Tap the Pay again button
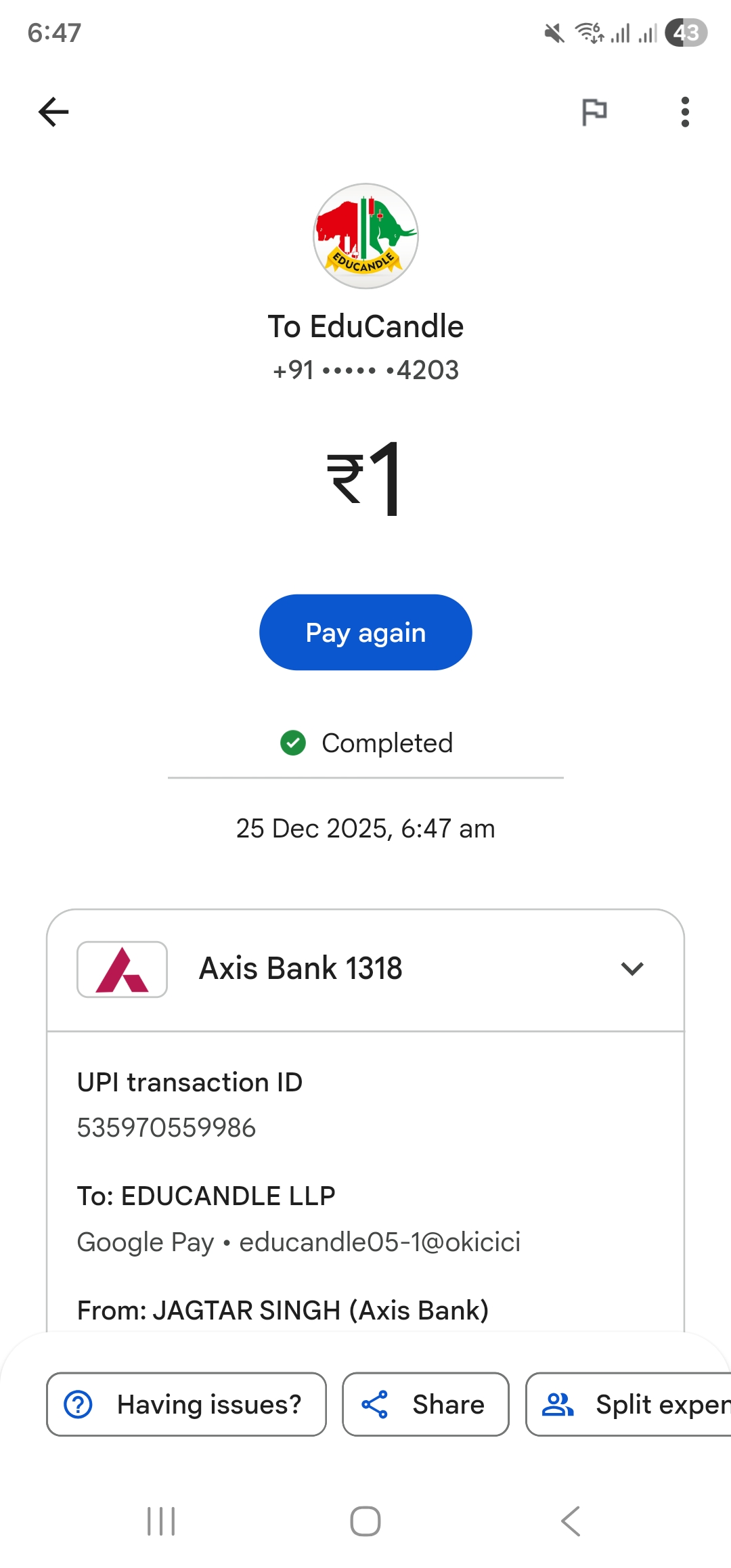This screenshot has width=731, height=1568. coord(365,632)
